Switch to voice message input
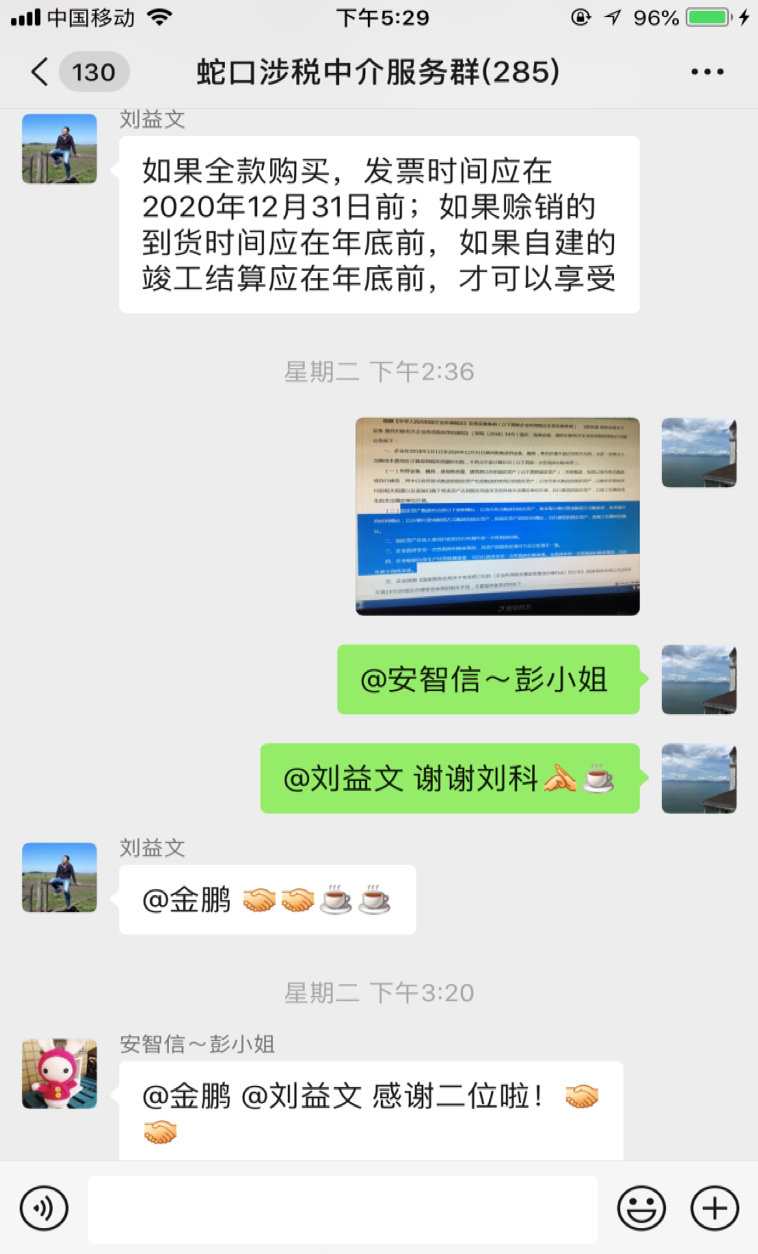This screenshot has height=1254, width=758. pyautogui.click(x=44, y=1209)
